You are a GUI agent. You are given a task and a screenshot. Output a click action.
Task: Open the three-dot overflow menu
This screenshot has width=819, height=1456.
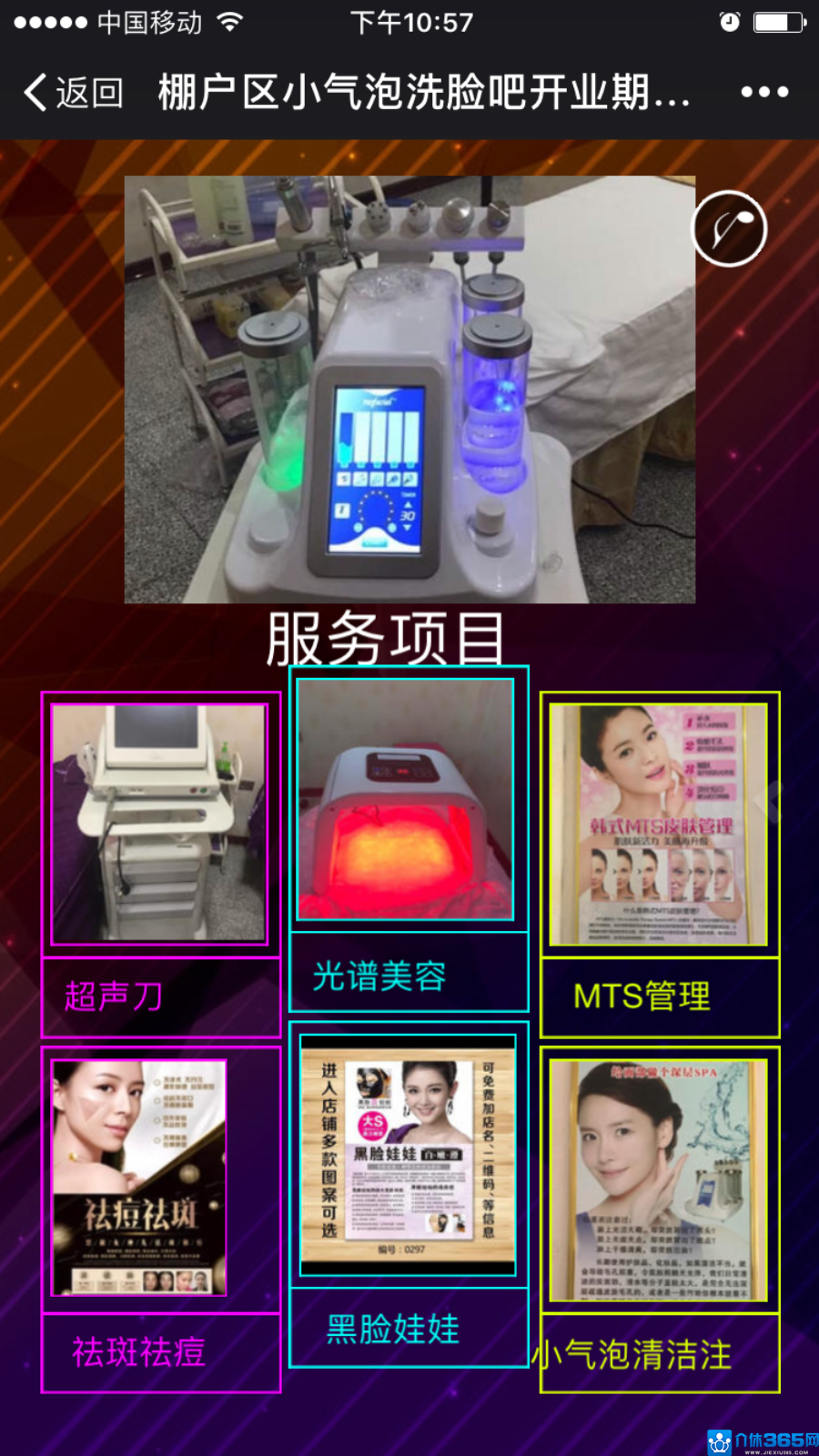(x=764, y=92)
